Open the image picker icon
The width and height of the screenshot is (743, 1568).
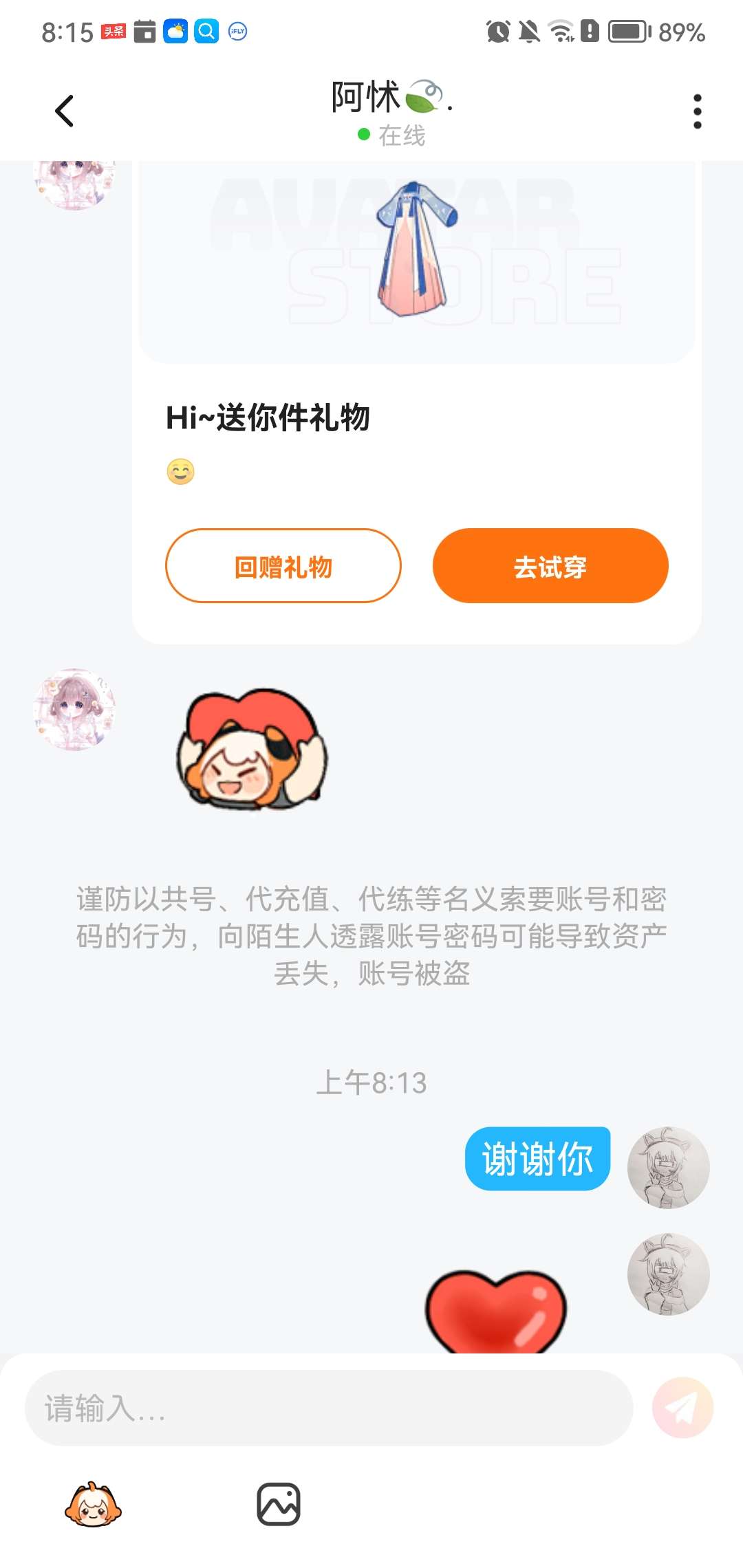279,1505
